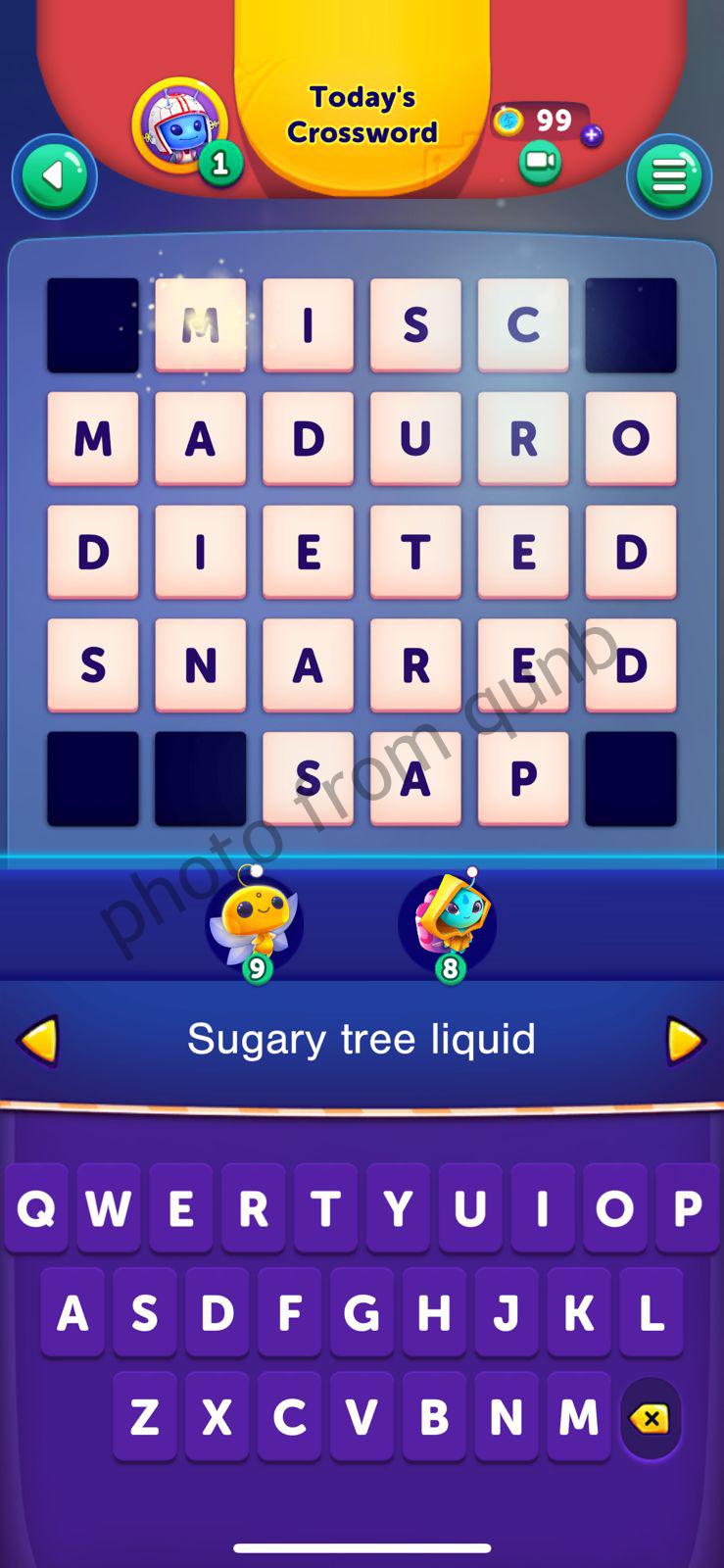724x1568 pixels.
Task: Type the letter A on the keyboard
Action: [x=72, y=1312]
